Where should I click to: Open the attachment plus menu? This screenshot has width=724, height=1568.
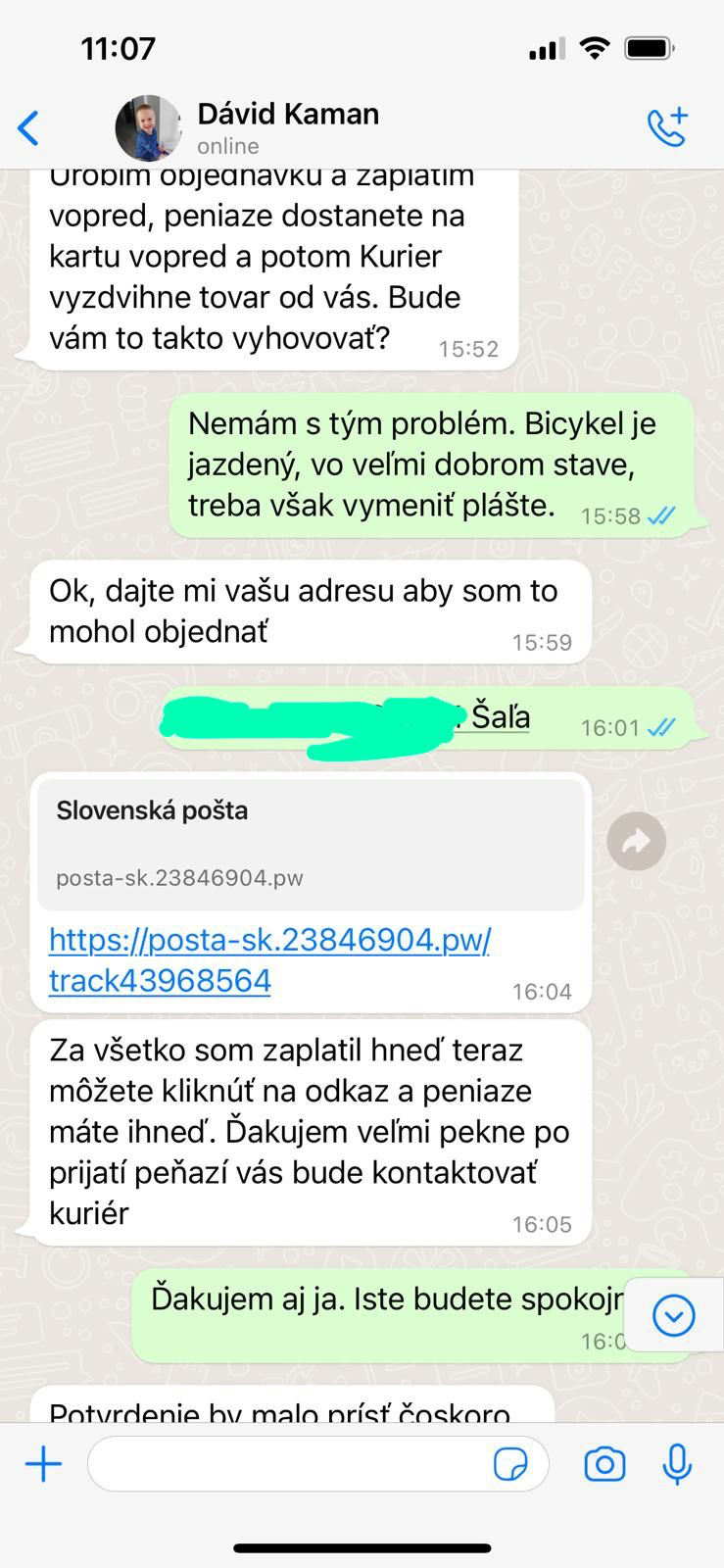point(43,1464)
